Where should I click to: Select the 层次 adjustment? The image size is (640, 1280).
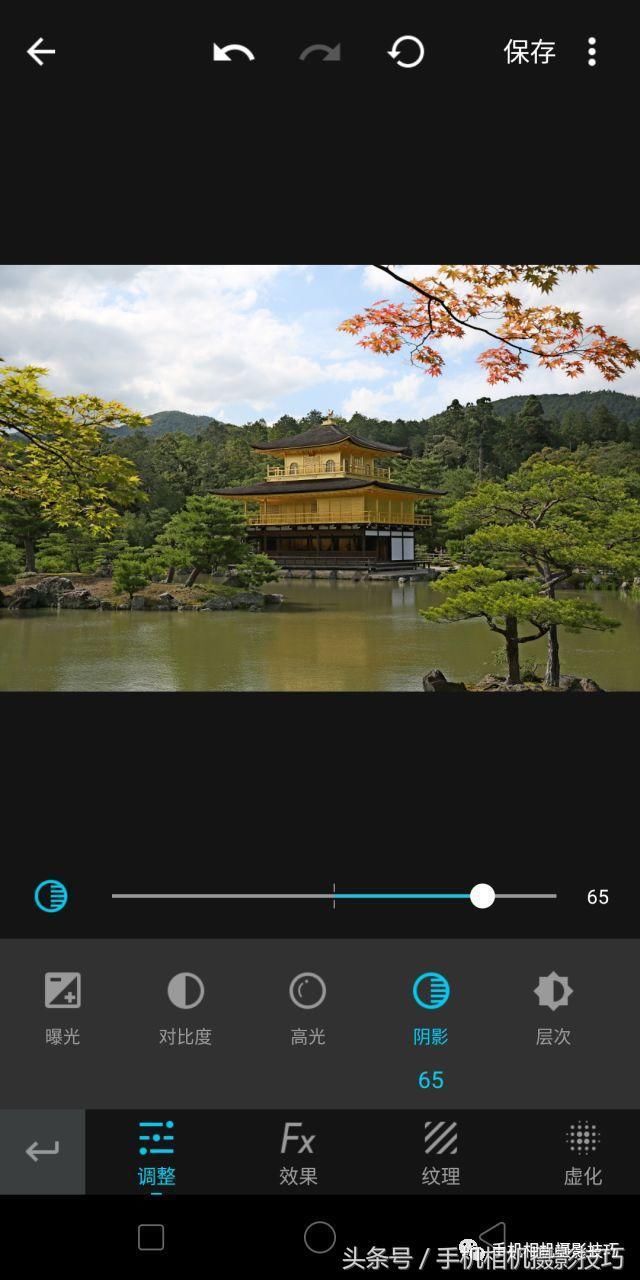pos(553,1007)
